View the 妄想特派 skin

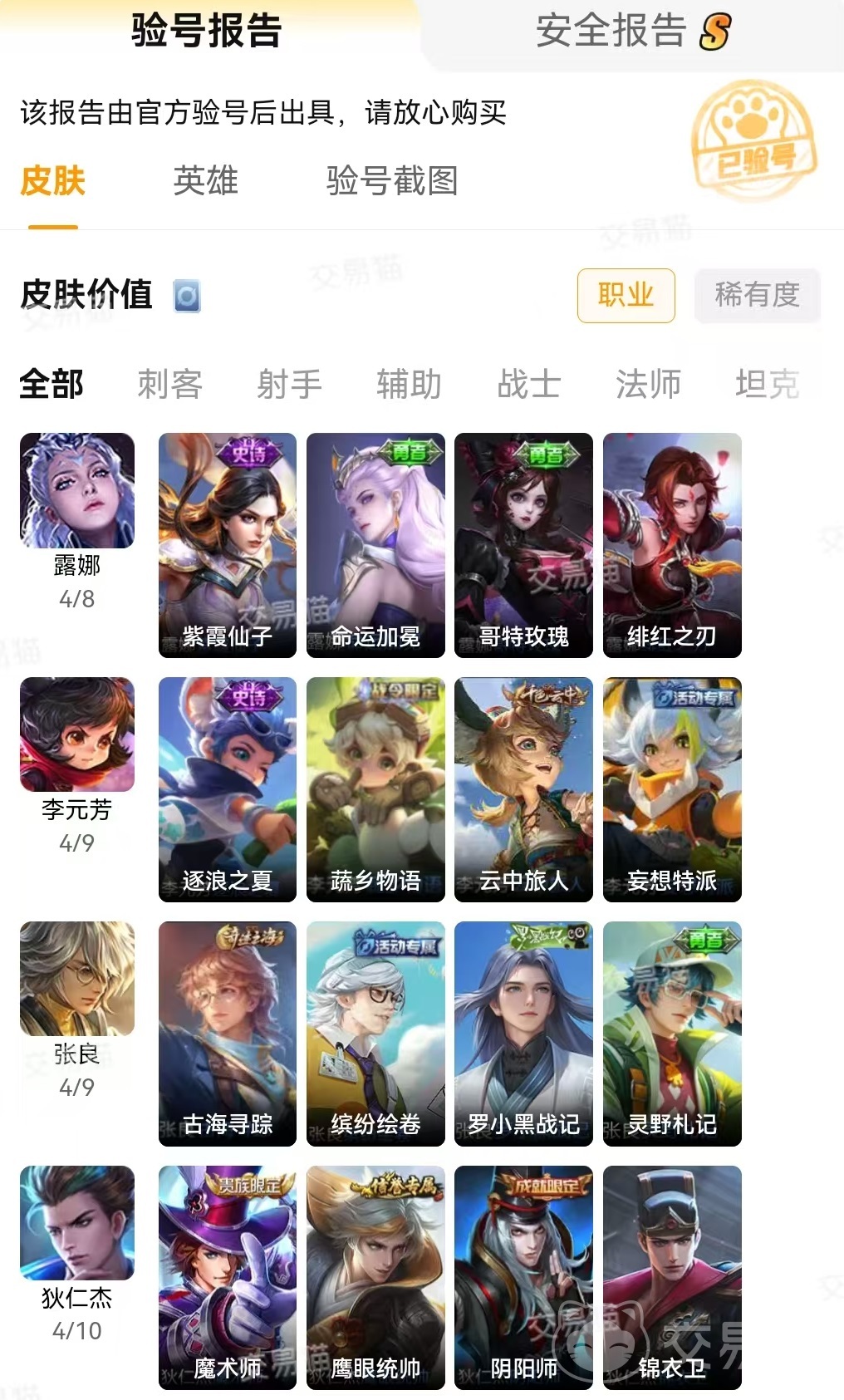point(672,789)
